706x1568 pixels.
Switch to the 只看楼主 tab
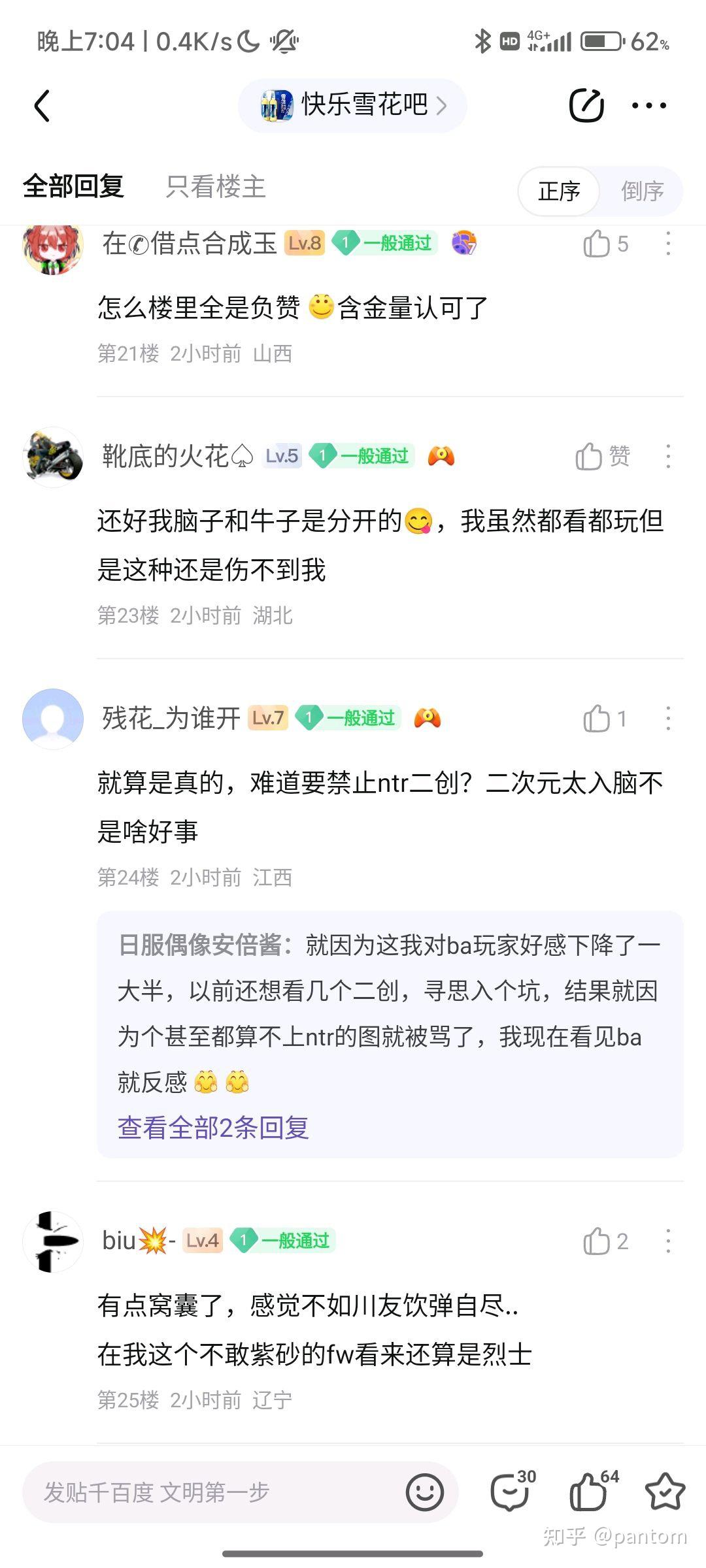click(216, 187)
